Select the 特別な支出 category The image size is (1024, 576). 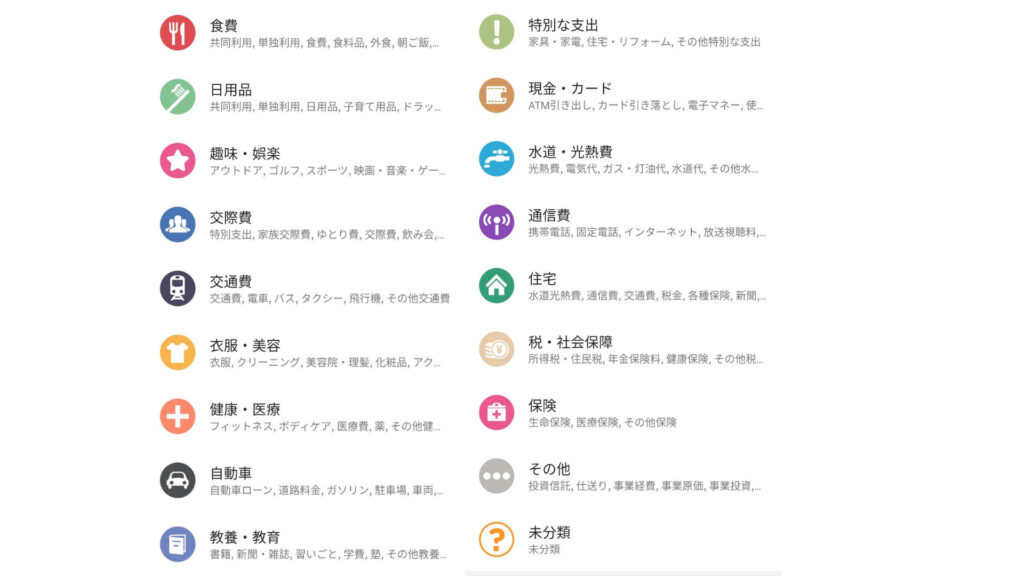pos(563,25)
